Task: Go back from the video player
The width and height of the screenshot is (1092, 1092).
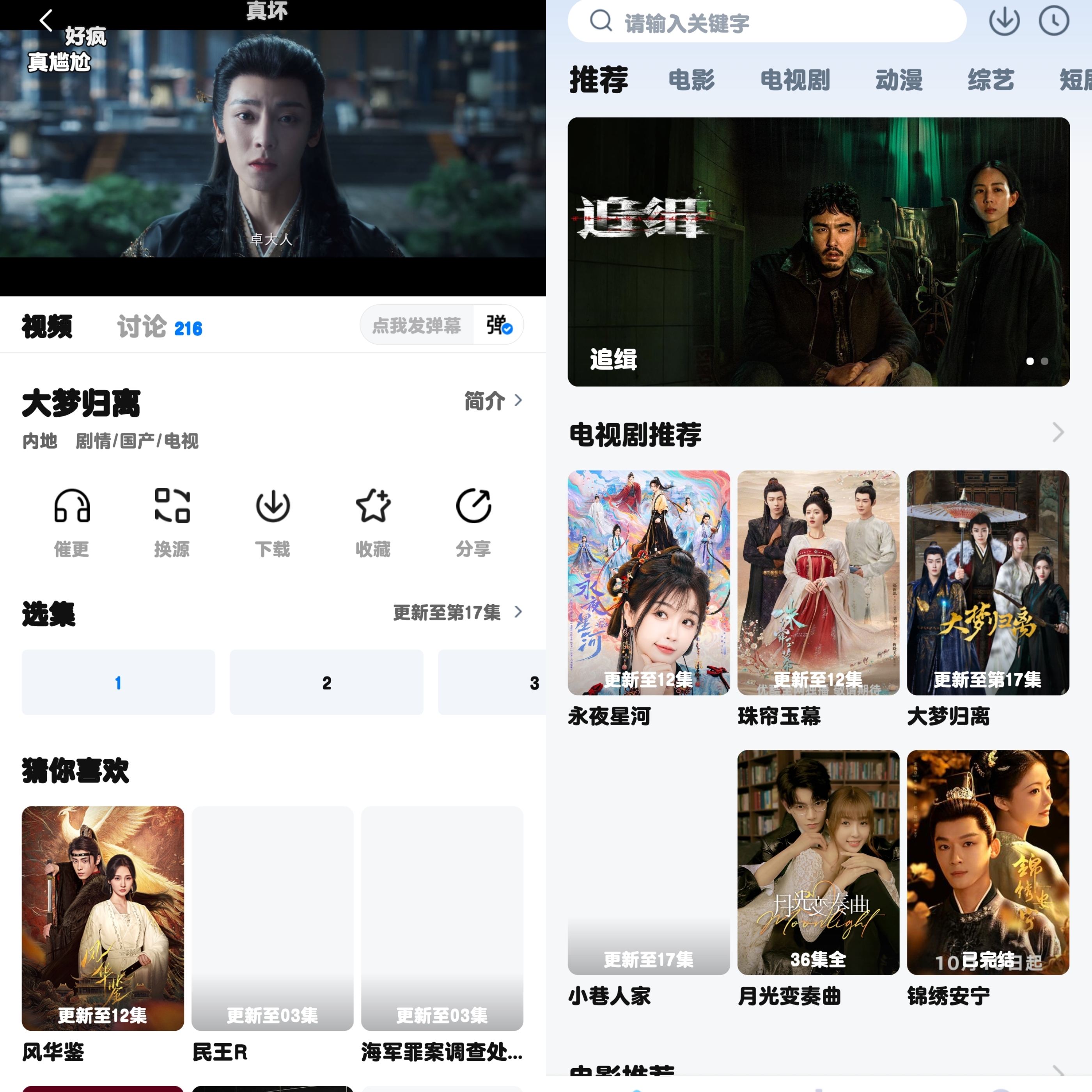Action: (46, 21)
